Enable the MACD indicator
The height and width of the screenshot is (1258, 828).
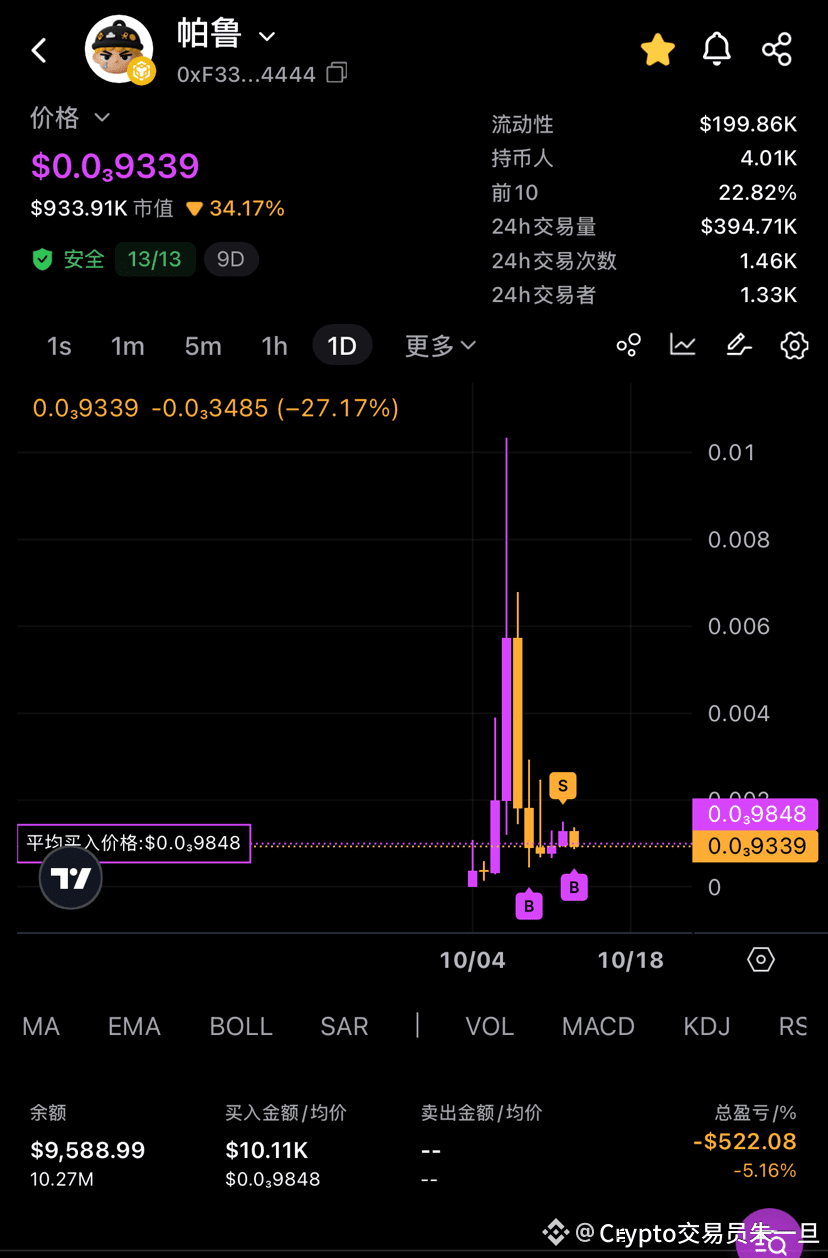tap(598, 1026)
